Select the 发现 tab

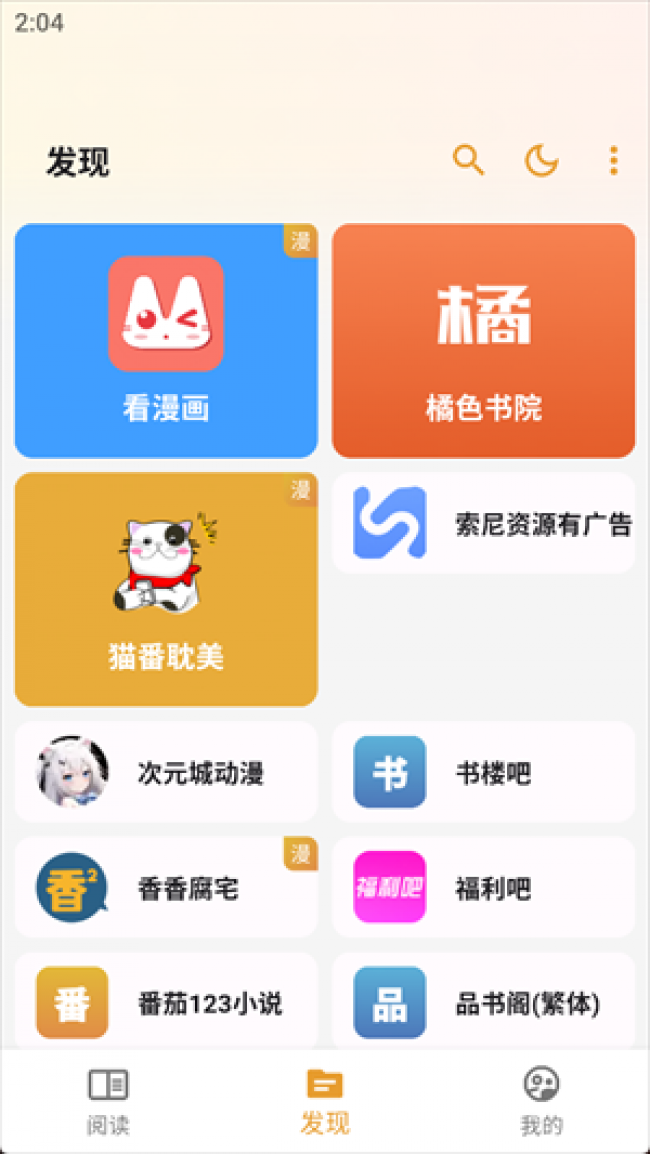point(325,1100)
